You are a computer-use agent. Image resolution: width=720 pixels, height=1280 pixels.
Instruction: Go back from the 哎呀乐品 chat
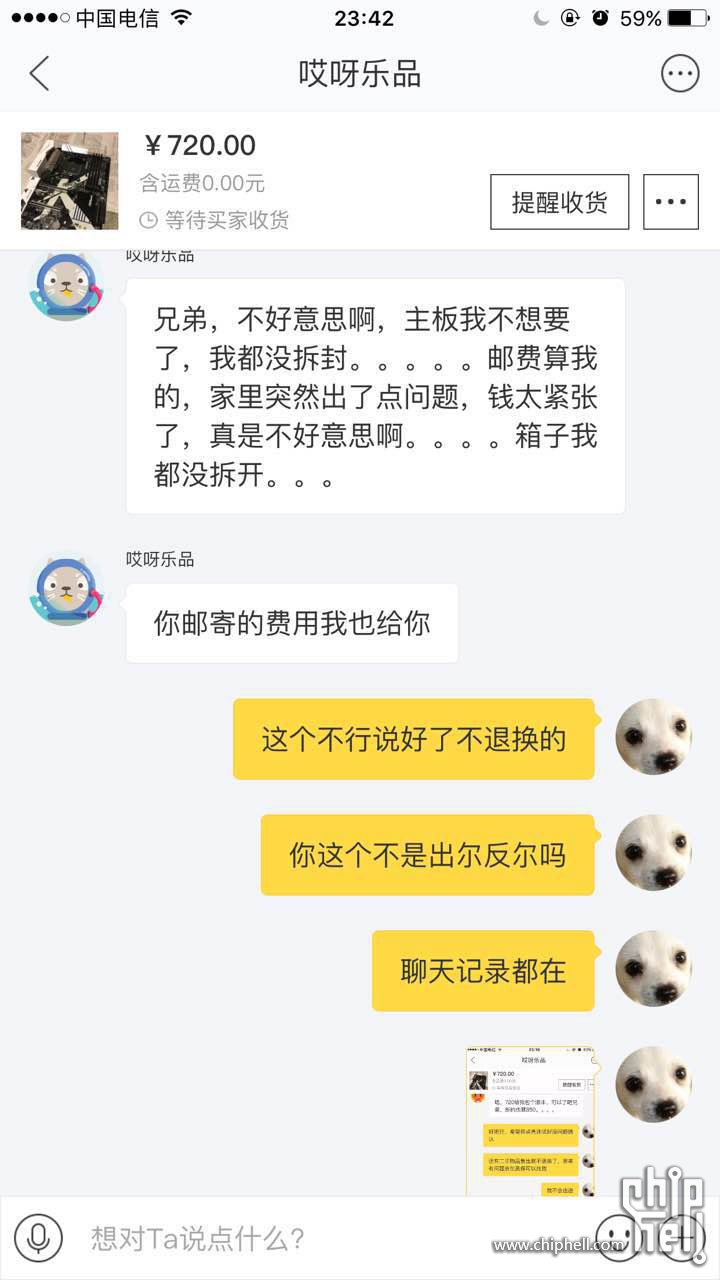(39, 74)
